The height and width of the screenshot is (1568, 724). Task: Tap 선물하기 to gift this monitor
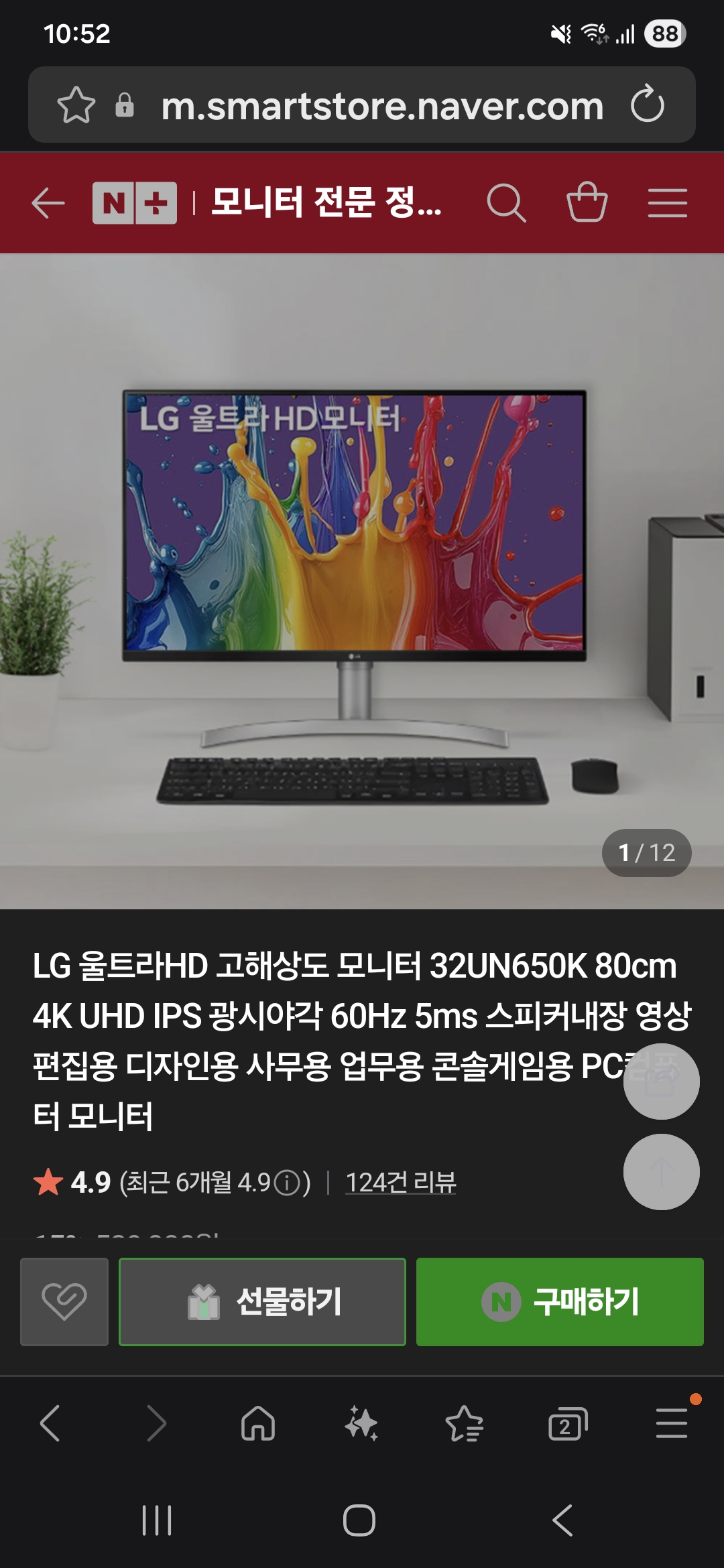click(262, 1301)
